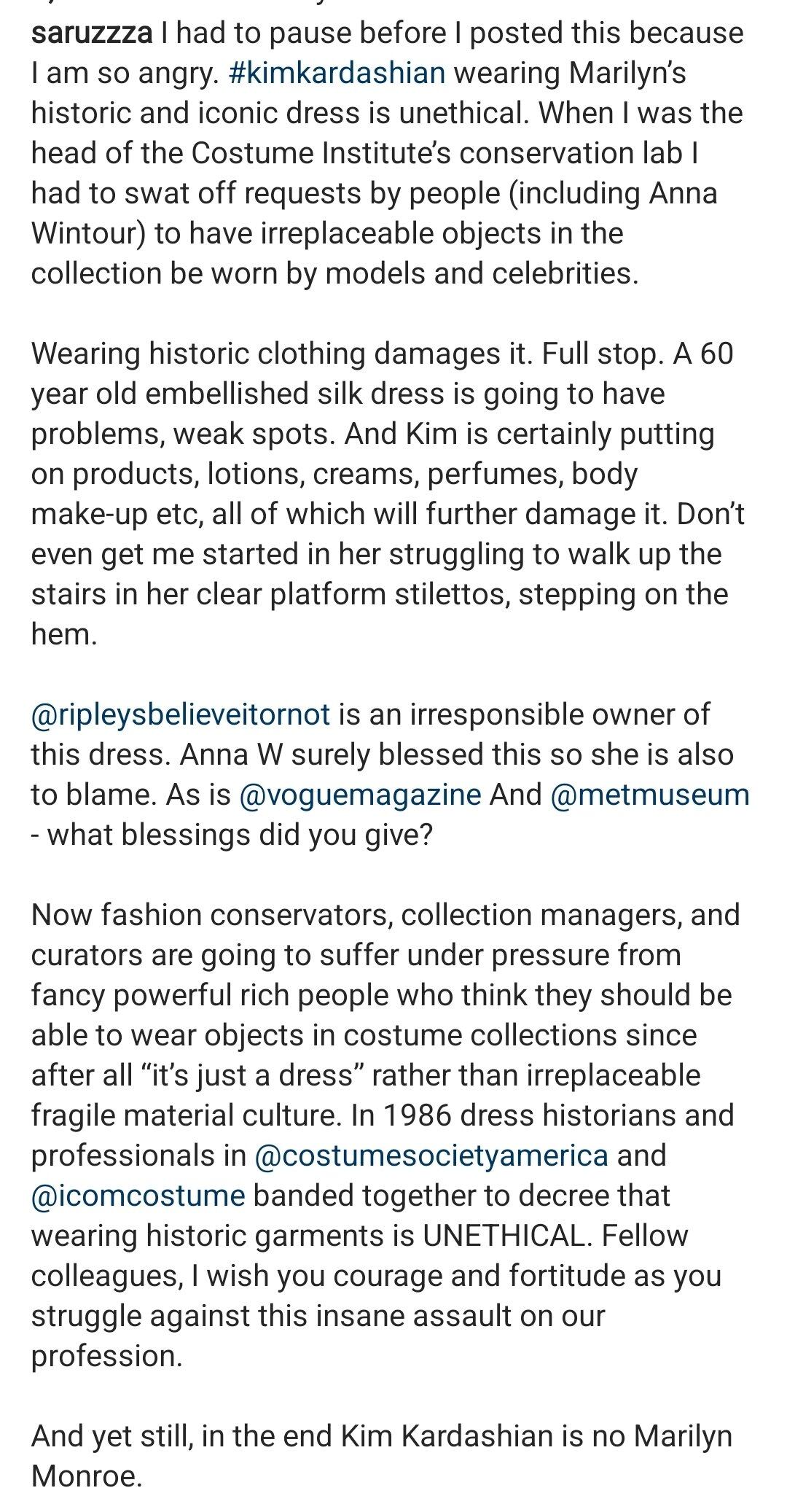View the @icomcostume profile
The image size is (787, 1512).
(138, 1196)
